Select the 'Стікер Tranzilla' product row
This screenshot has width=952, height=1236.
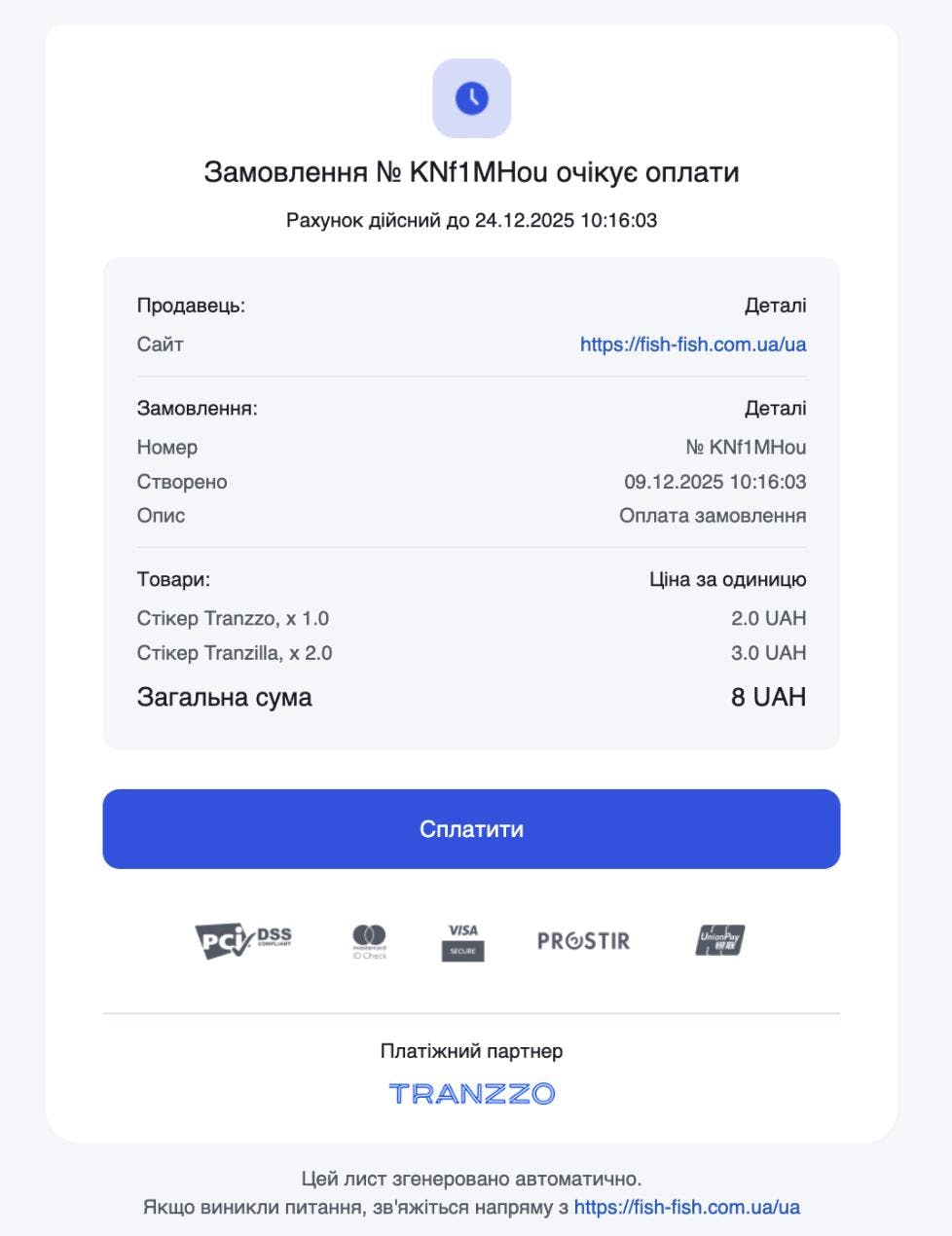pyautogui.click(x=234, y=653)
